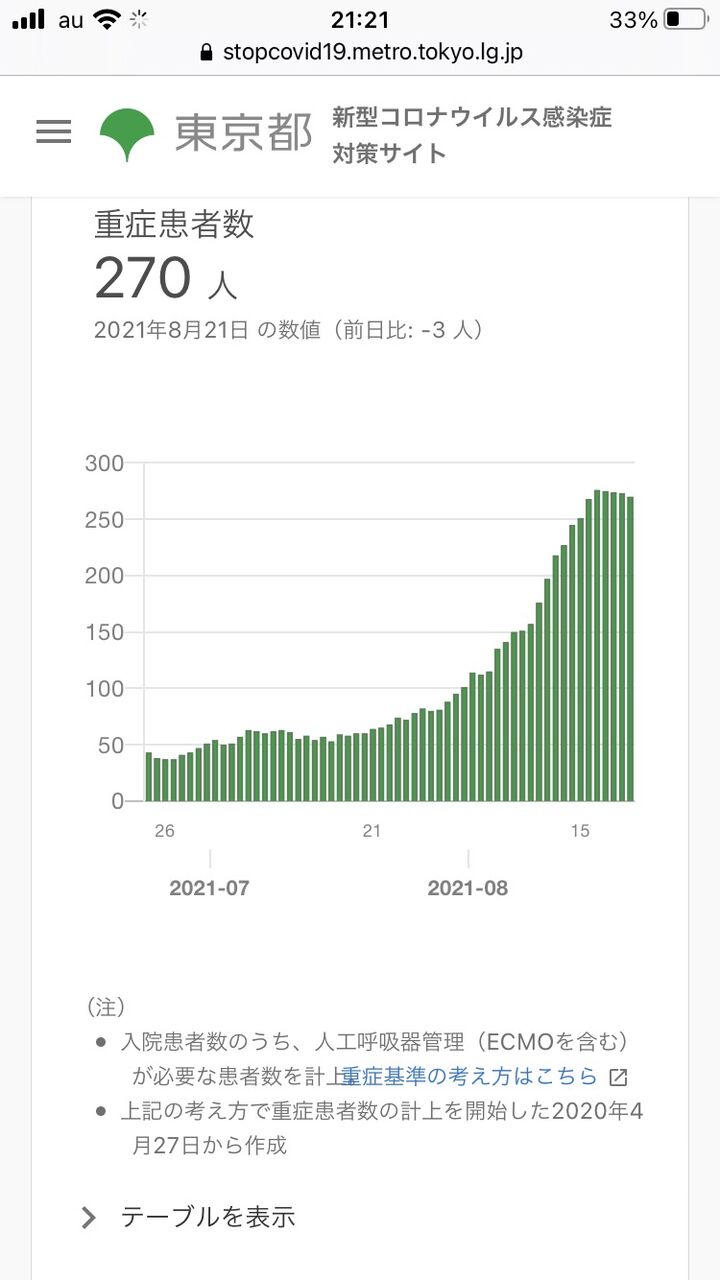Tap the 東京都 site logo to go home

[206, 135]
